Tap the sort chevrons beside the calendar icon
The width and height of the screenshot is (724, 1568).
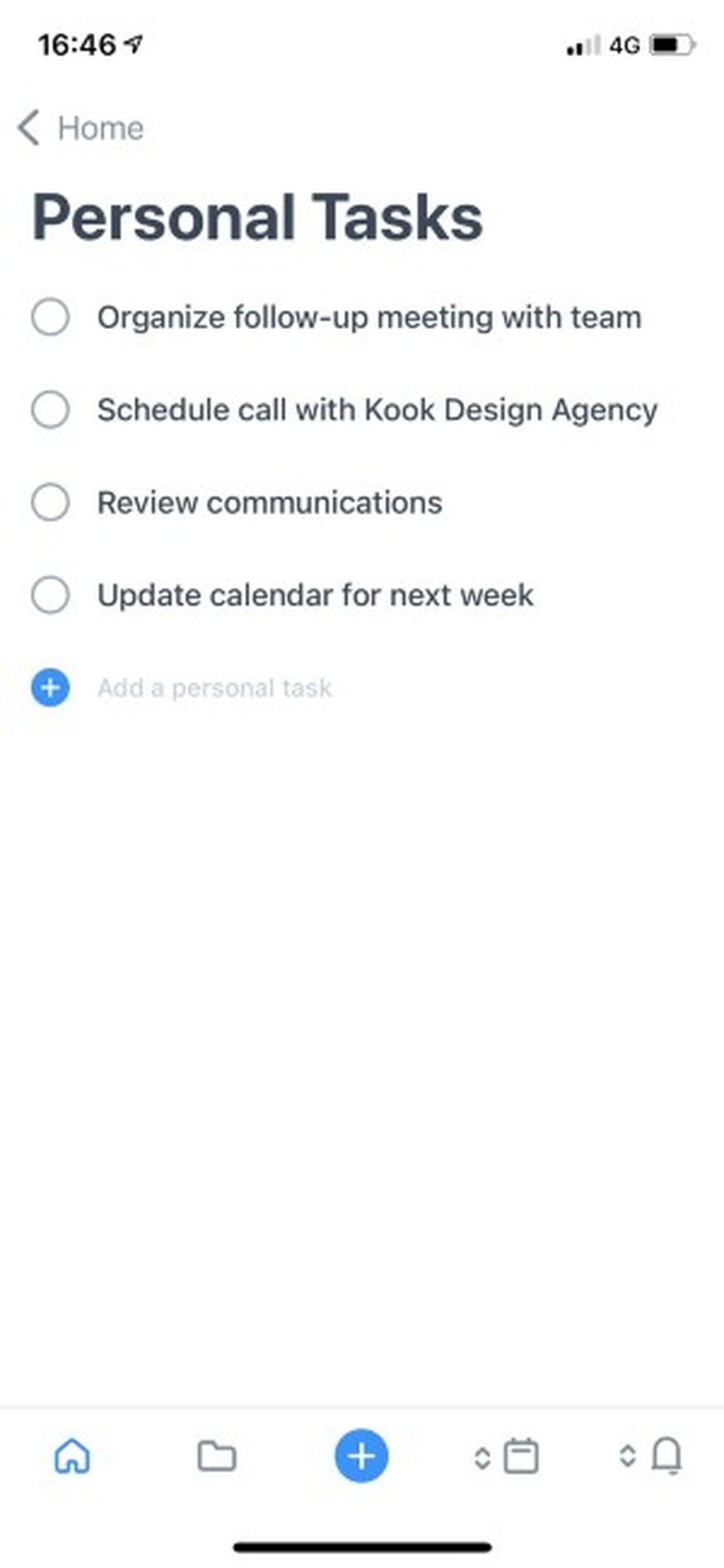(x=482, y=1459)
